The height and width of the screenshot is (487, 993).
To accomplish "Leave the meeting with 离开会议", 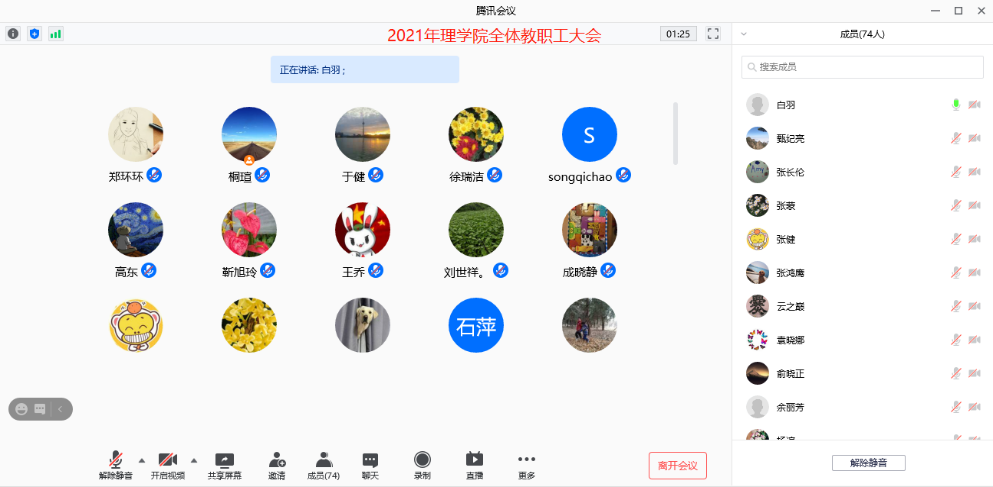I will (x=677, y=466).
